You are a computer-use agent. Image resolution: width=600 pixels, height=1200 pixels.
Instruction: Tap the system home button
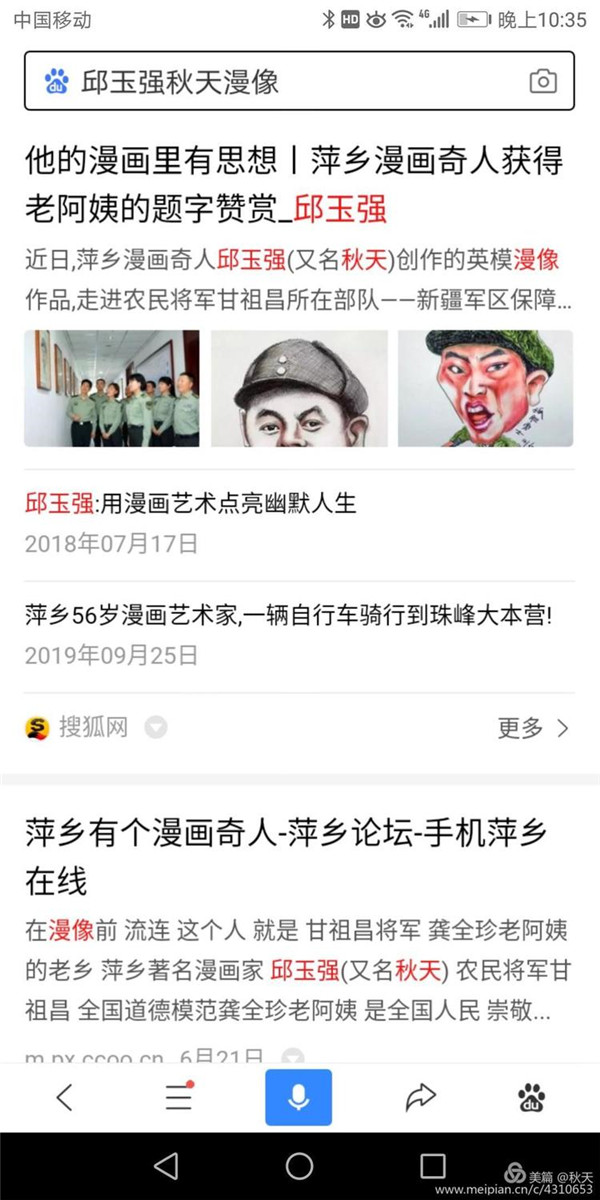(299, 1165)
